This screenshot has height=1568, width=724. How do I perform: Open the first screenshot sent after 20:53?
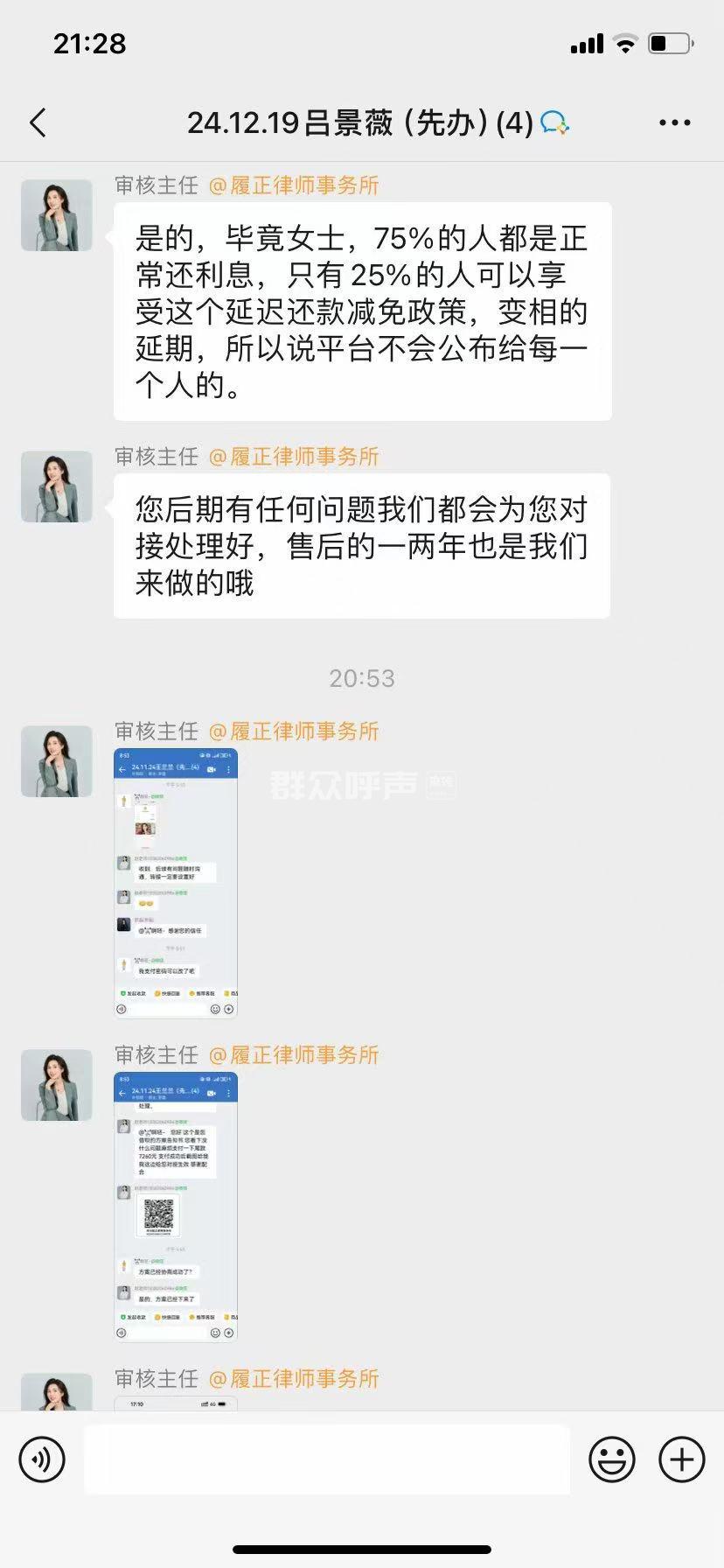click(x=176, y=882)
